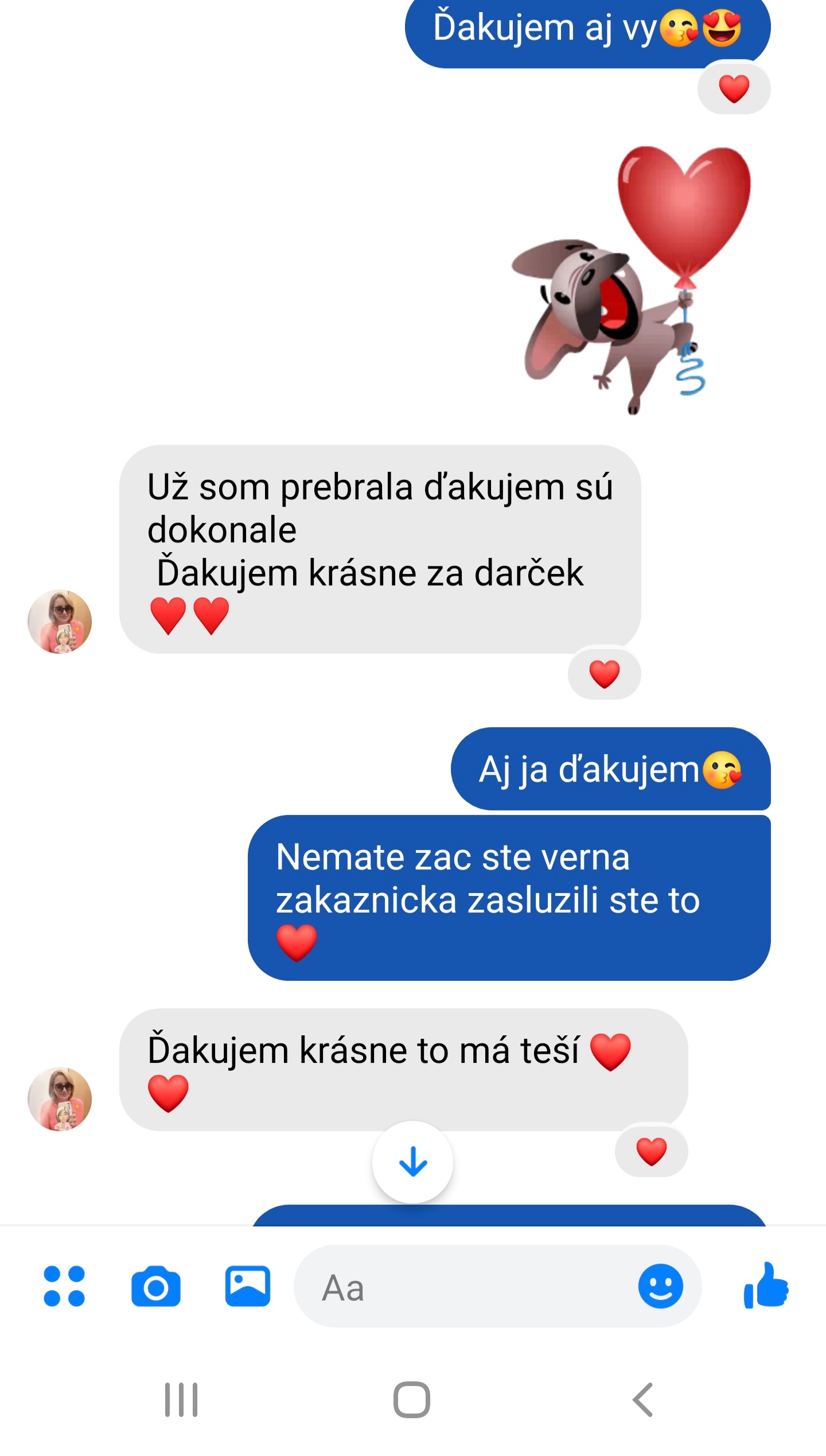Open the emoji smiley picker

point(661,1286)
